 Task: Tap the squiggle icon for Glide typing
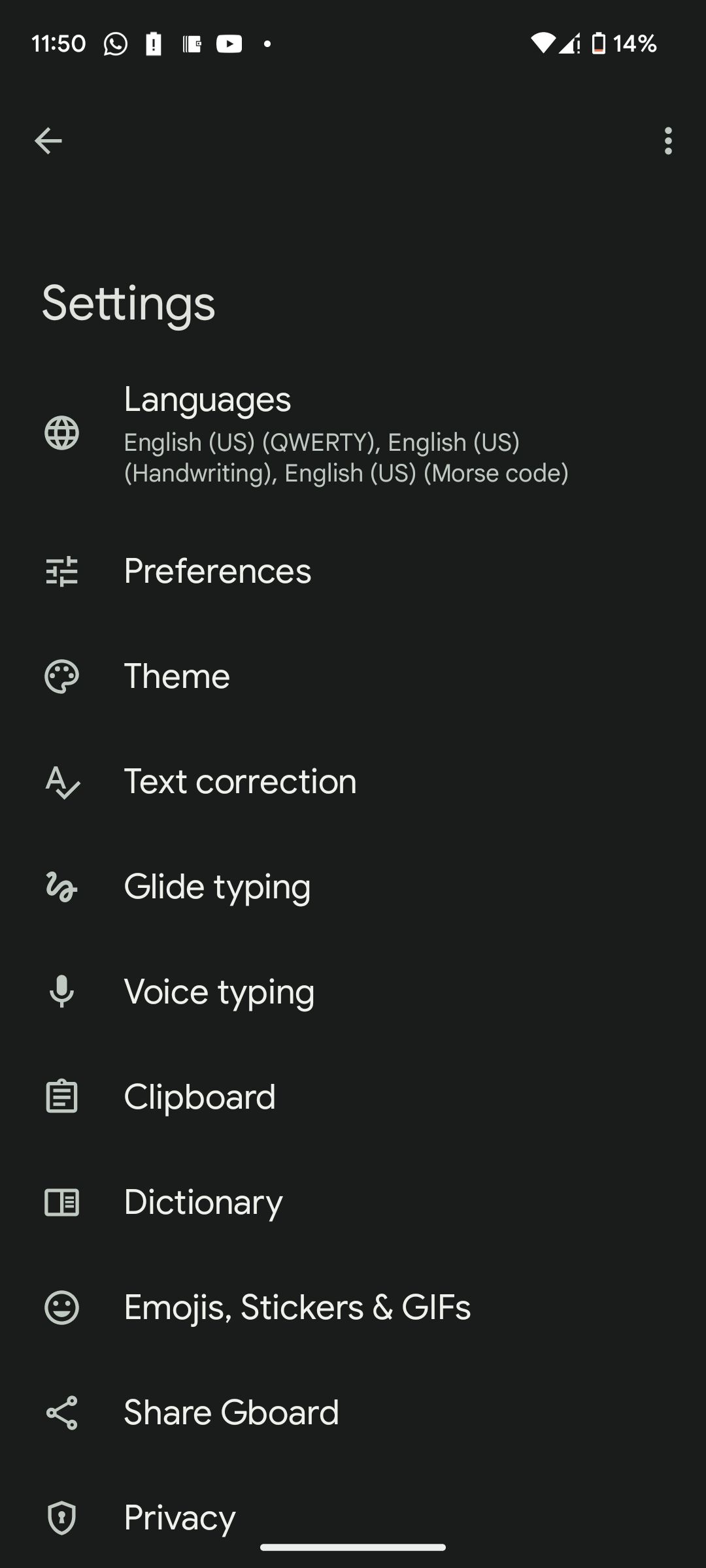tap(62, 887)
